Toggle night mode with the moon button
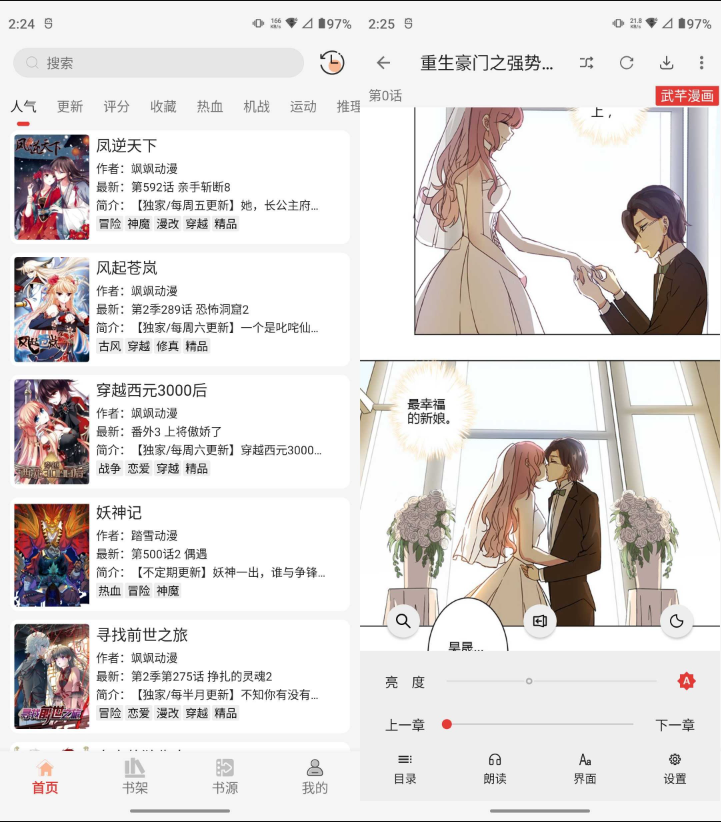The width and height of the screenshot is (721, 822). [677, 621]
